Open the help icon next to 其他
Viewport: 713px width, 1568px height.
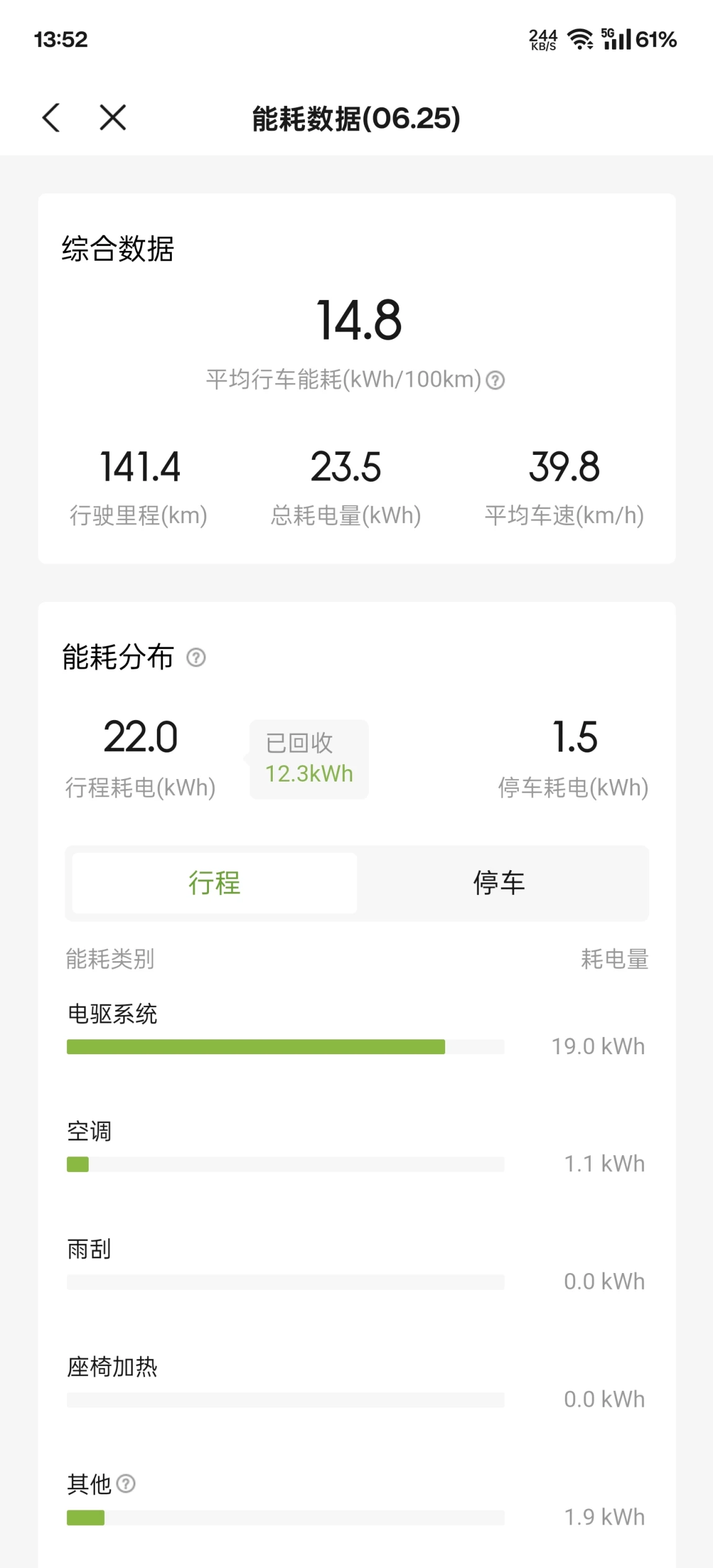126,1484
